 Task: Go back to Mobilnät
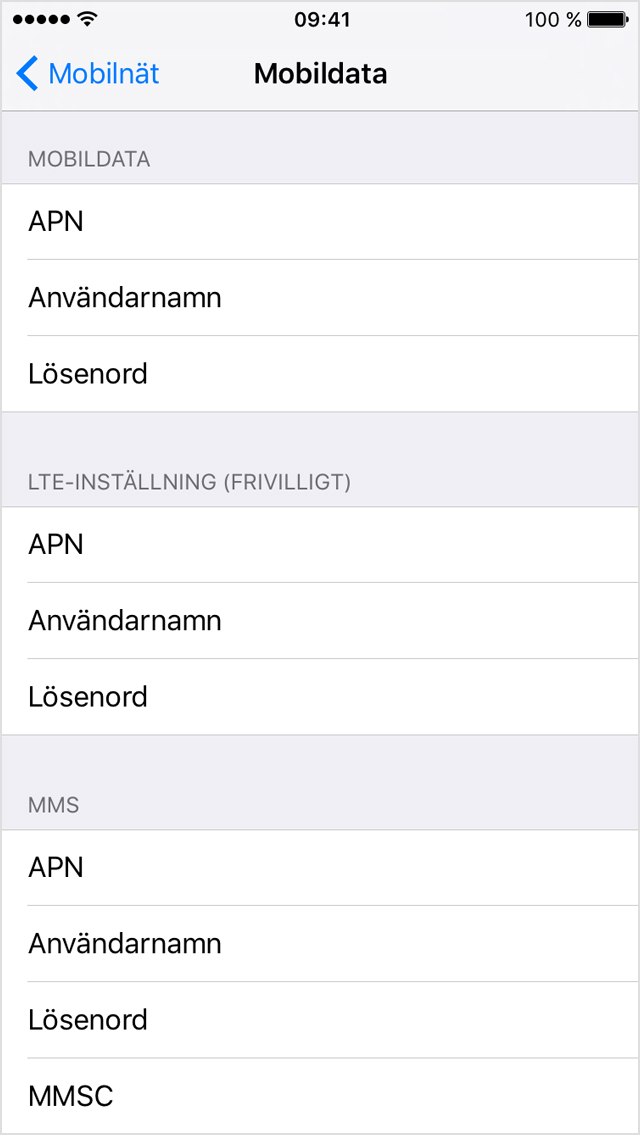(87, 74)
